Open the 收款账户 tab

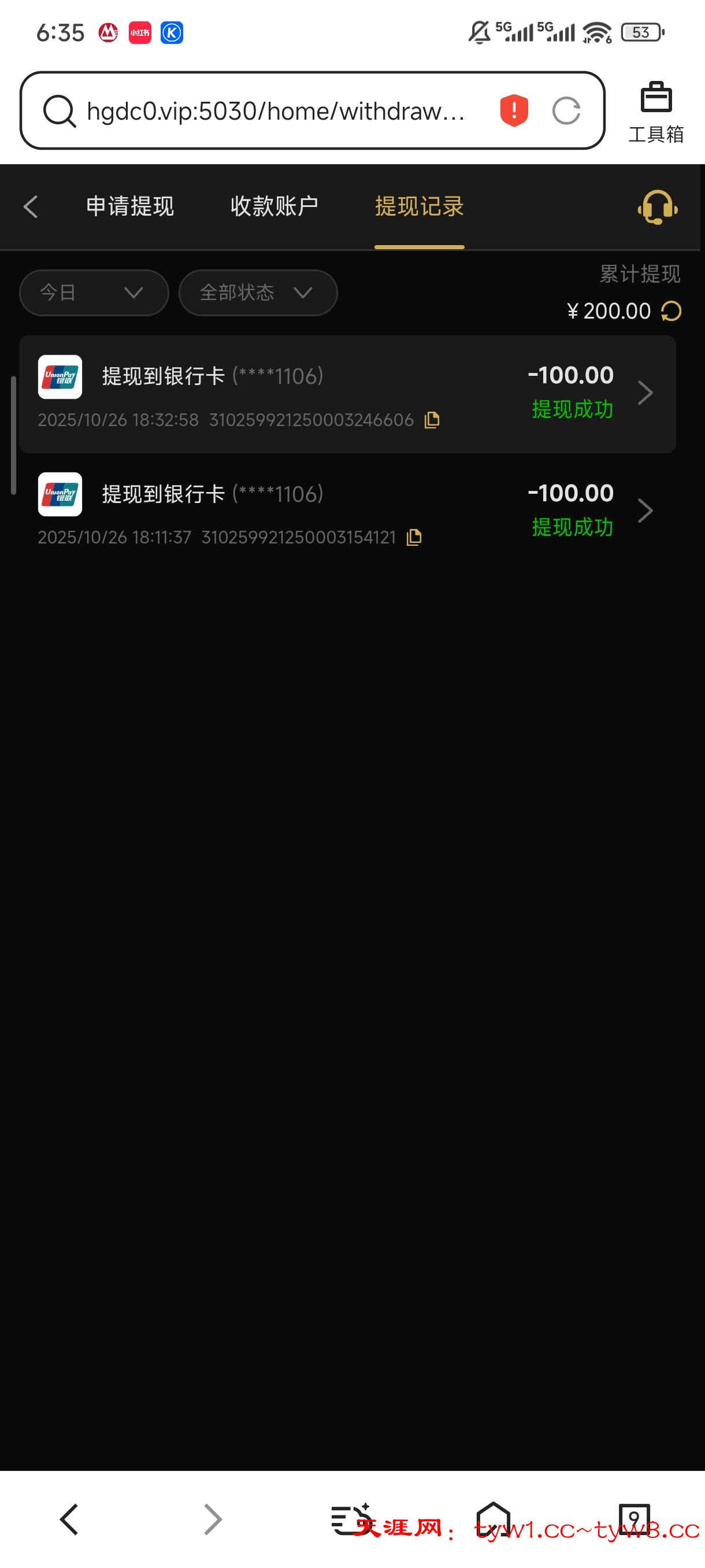[x=274, y=207]
